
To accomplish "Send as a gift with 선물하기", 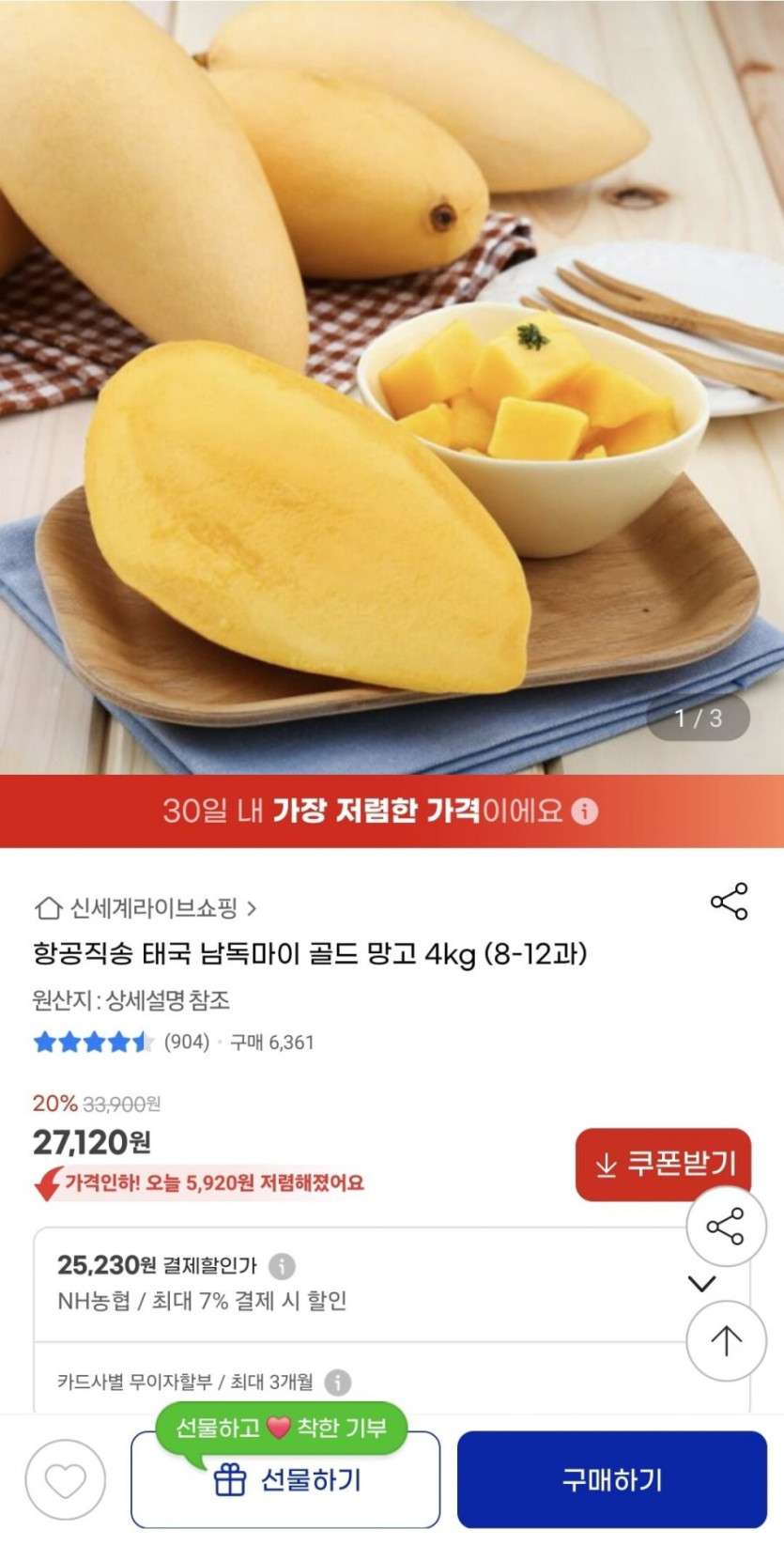I will click(285, 1481).
